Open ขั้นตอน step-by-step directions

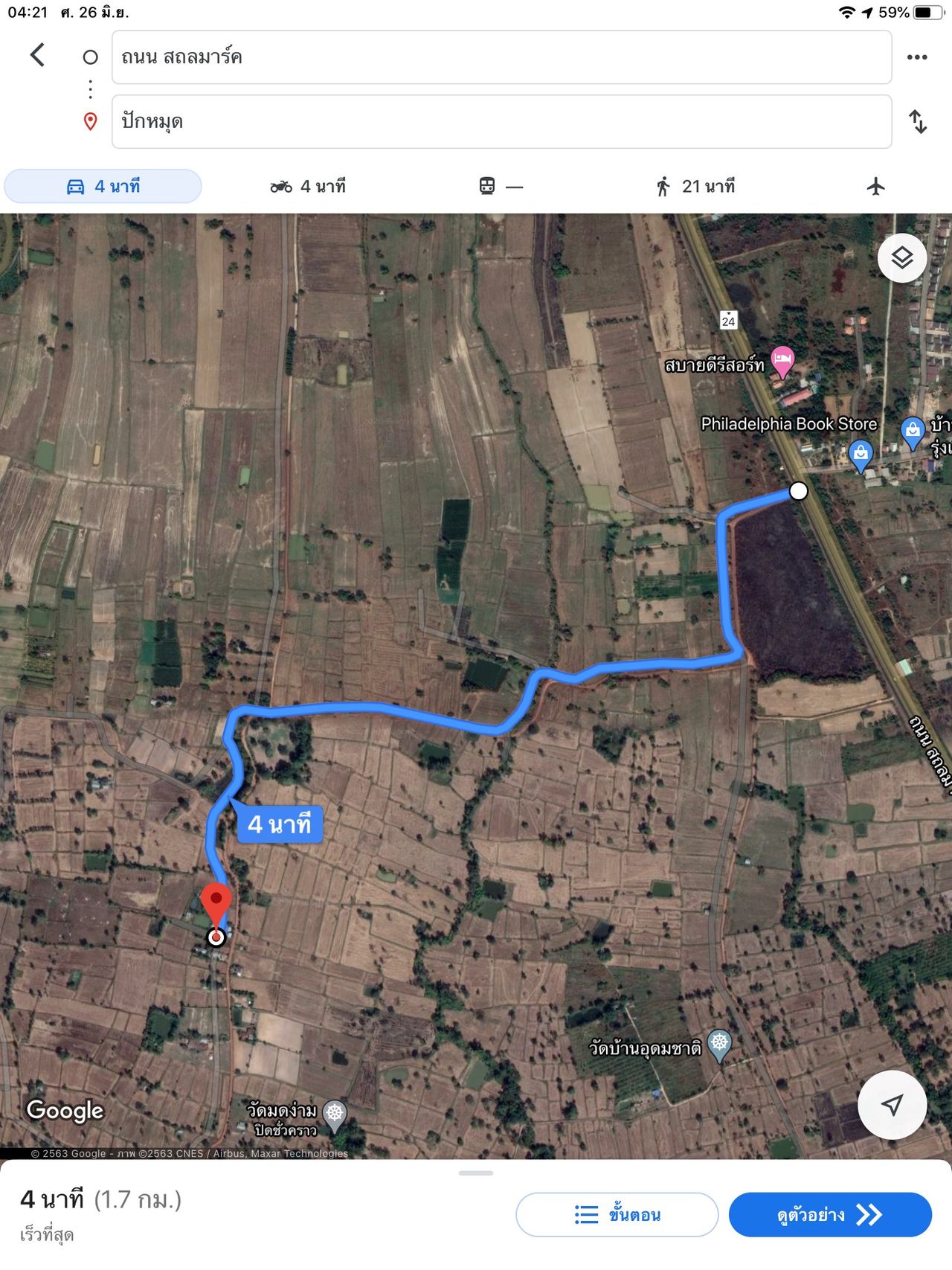617,1214
